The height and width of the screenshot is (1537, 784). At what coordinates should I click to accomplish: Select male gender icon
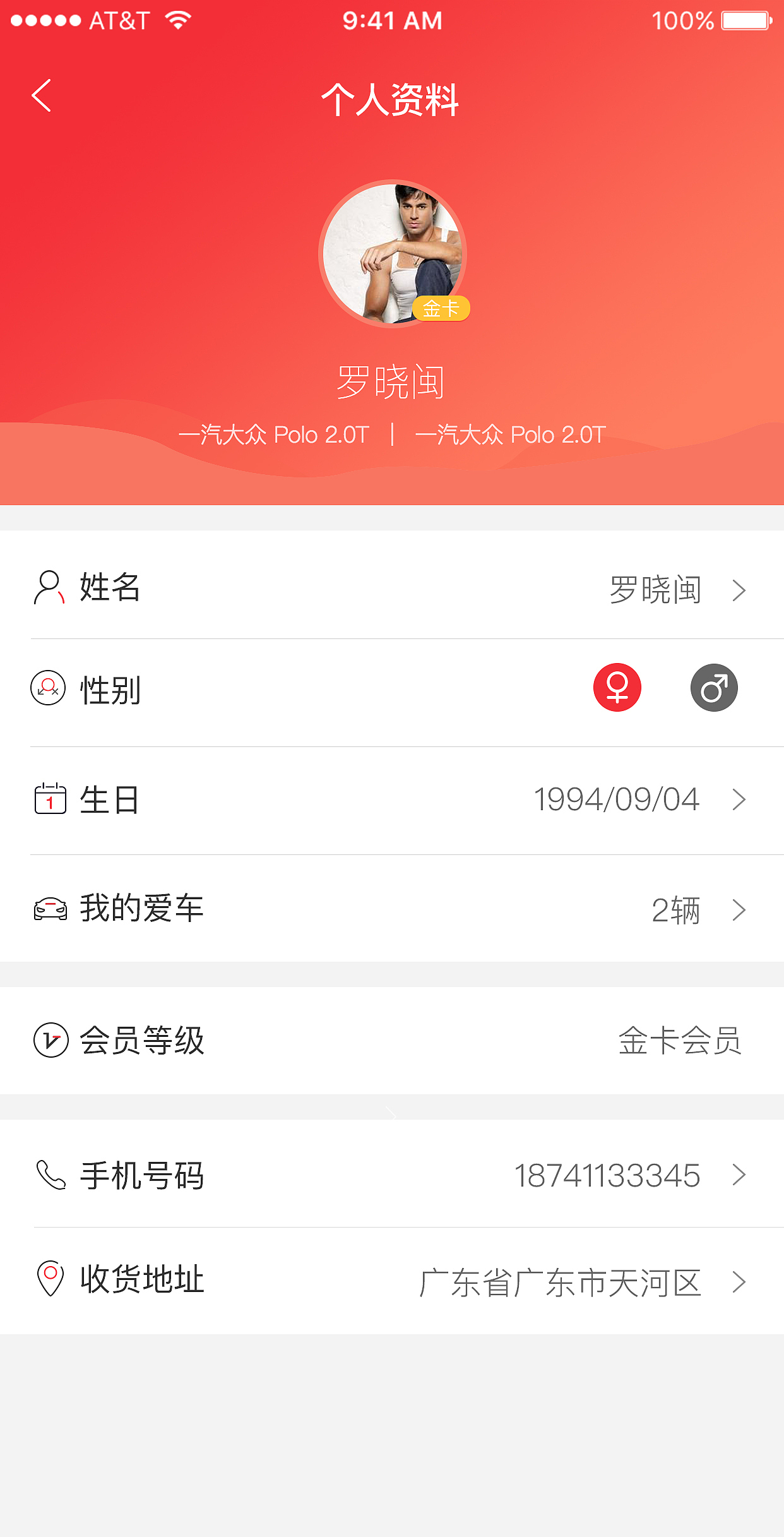tap(713, 688)
